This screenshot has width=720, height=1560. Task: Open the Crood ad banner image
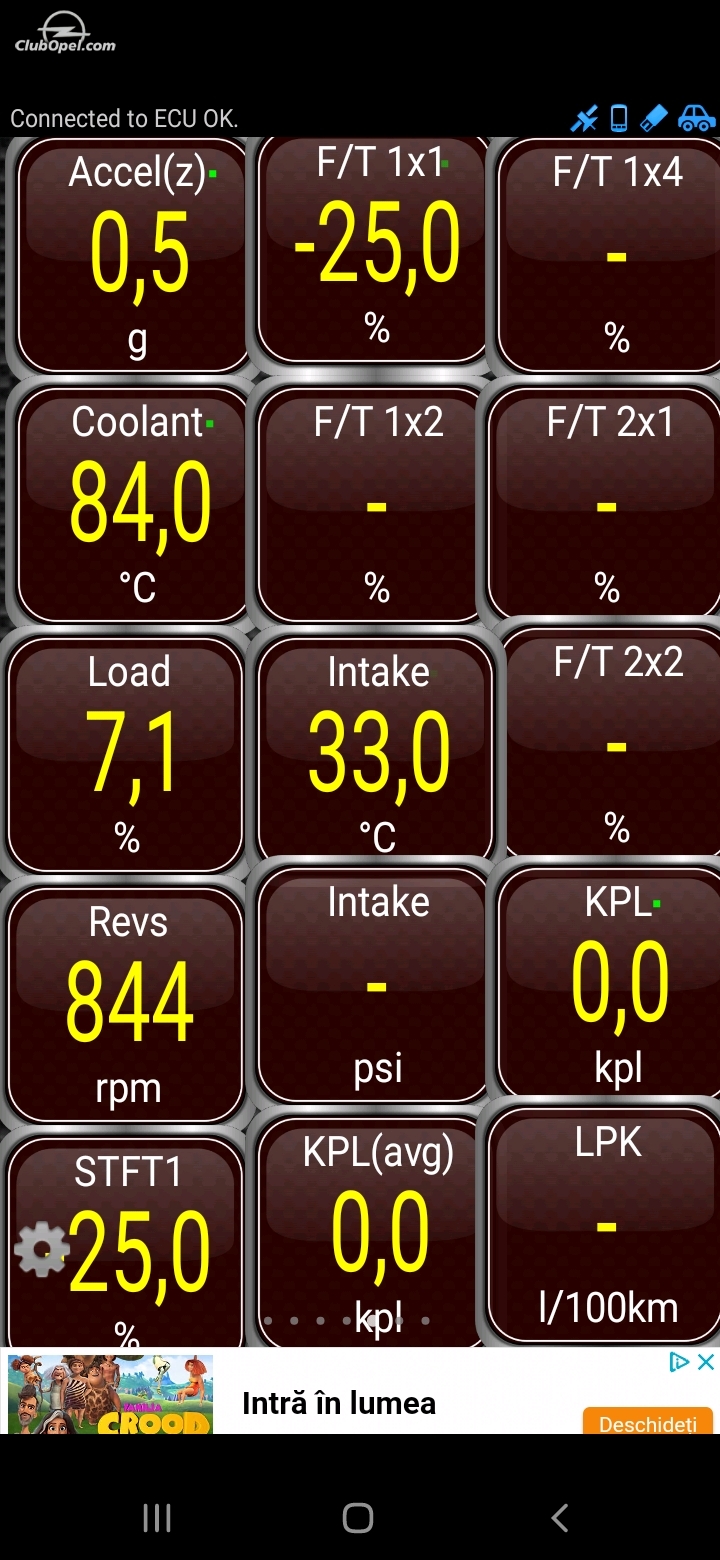(110, 1394)
